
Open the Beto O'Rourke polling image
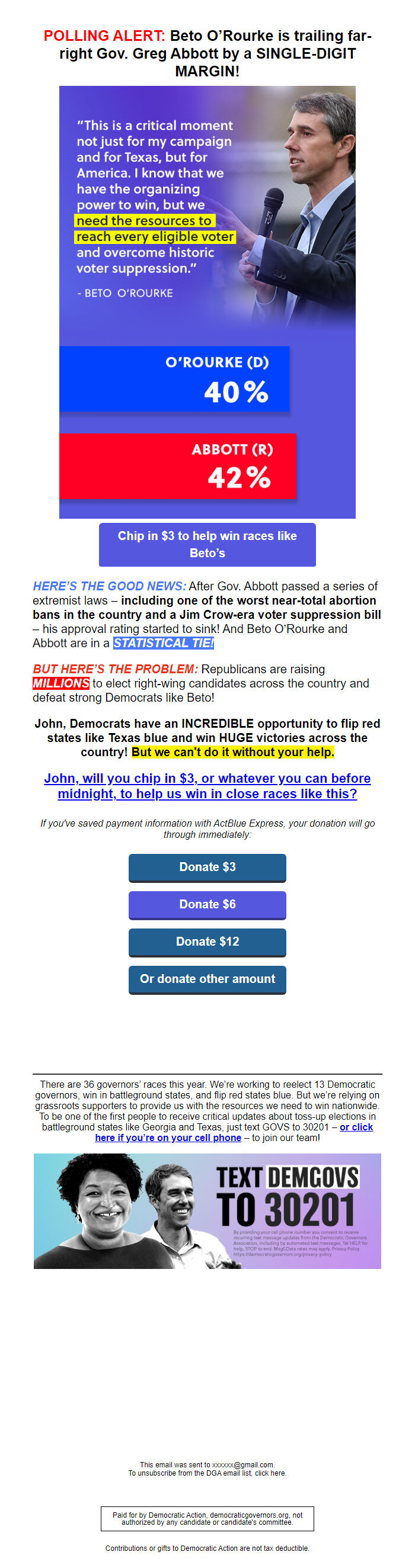point(207,302)
